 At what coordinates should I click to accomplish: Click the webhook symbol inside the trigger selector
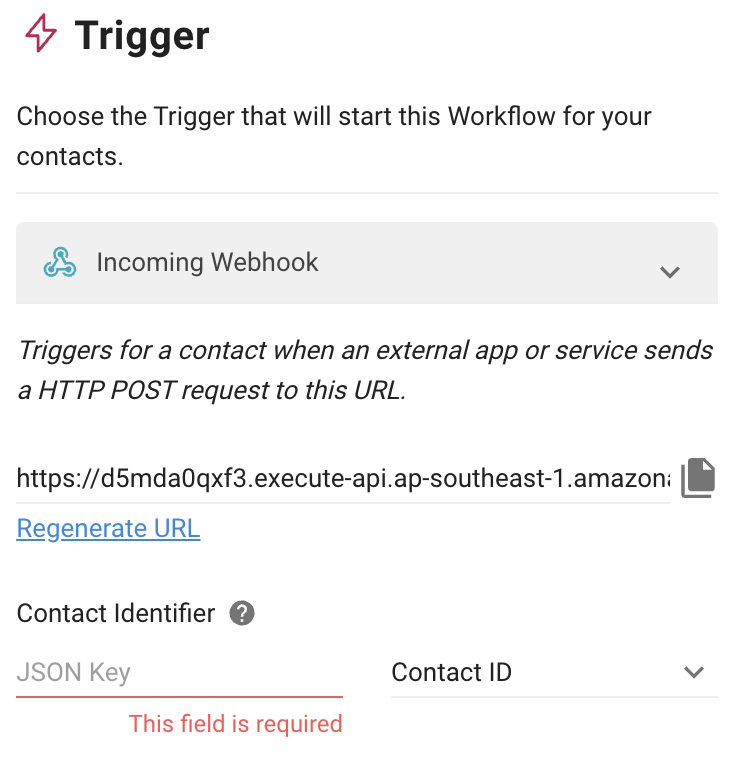[61, 262]
